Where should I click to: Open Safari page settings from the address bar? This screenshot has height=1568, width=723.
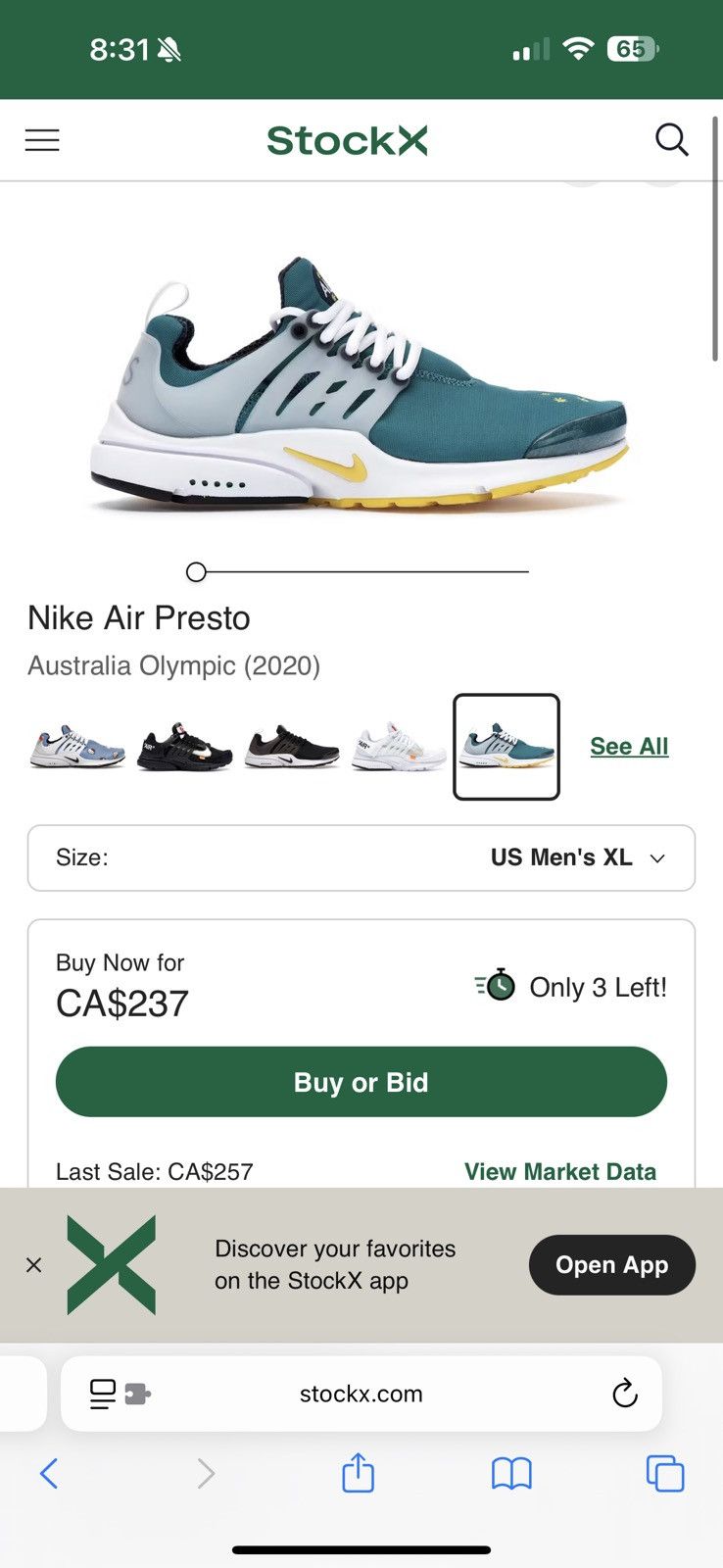coord(101,1393)
